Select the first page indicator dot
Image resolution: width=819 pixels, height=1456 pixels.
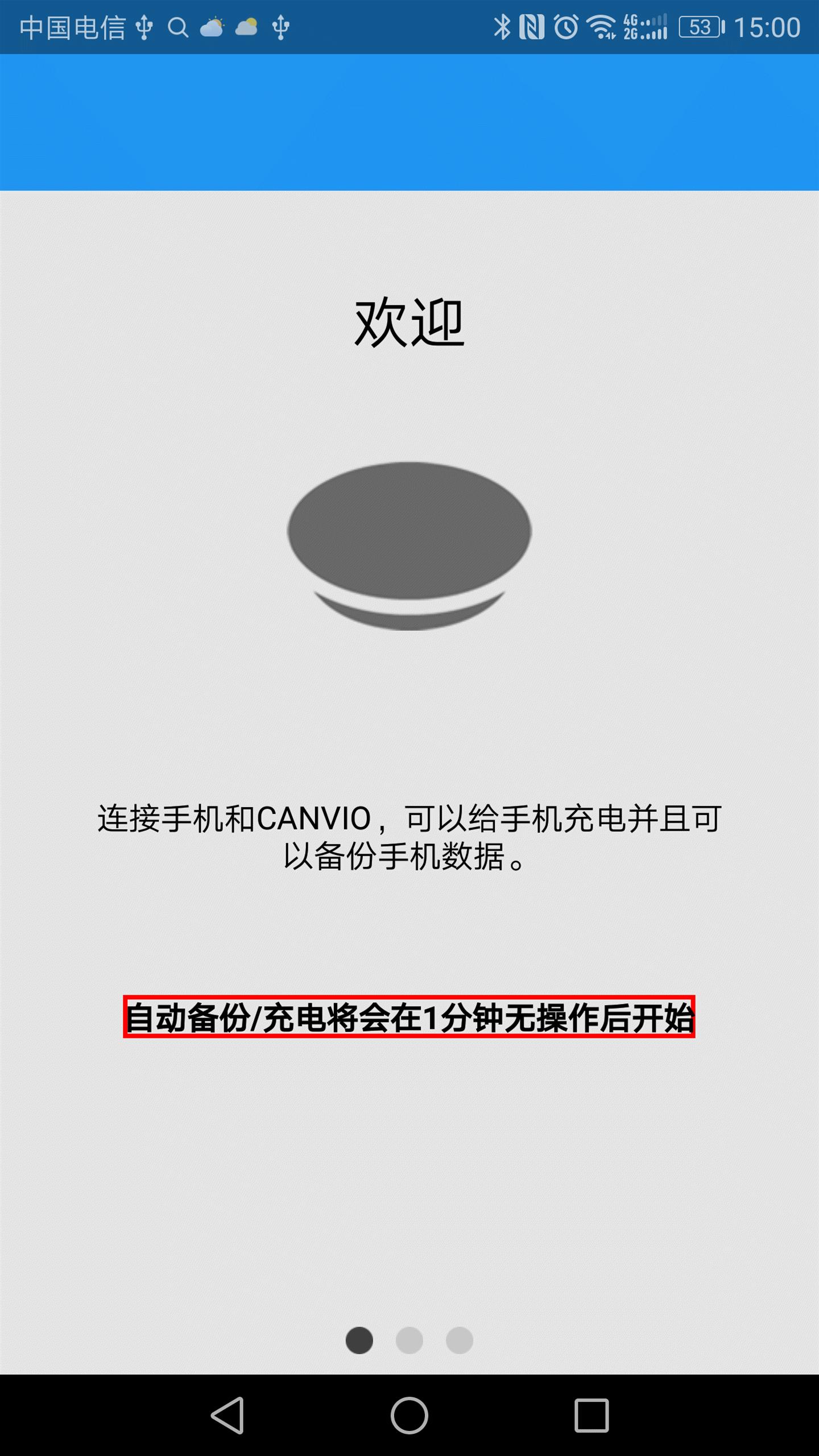point(358,1340)
